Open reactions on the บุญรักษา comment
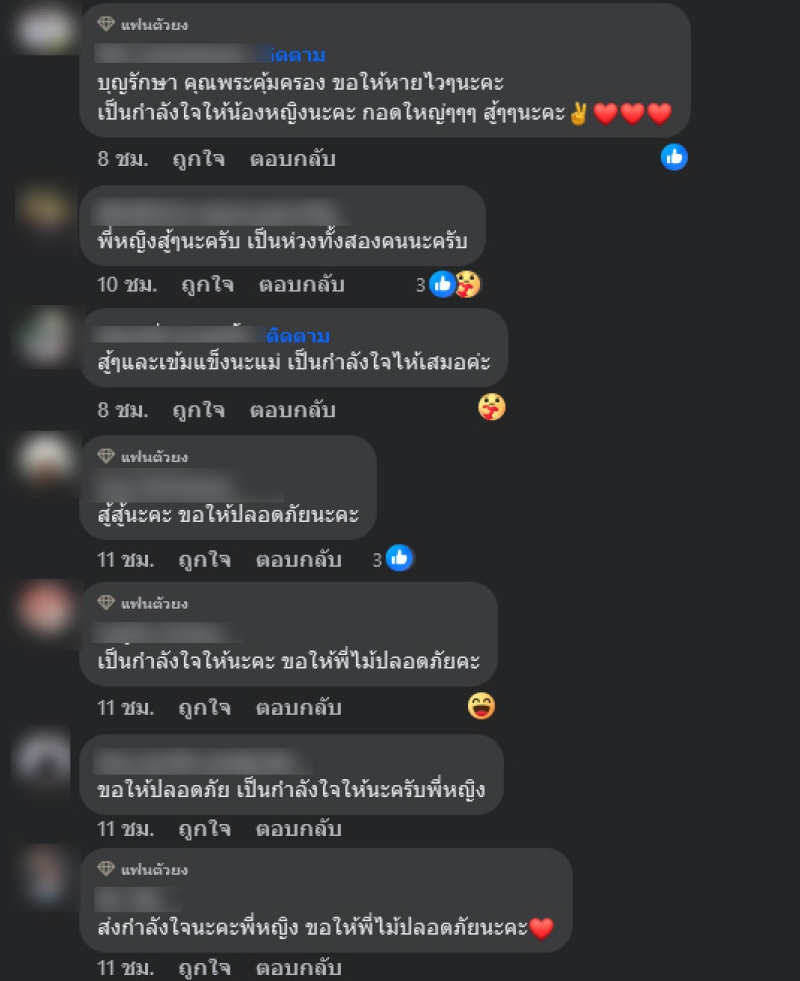The height and width of the screenshot is (981, 800). [674, 156]
